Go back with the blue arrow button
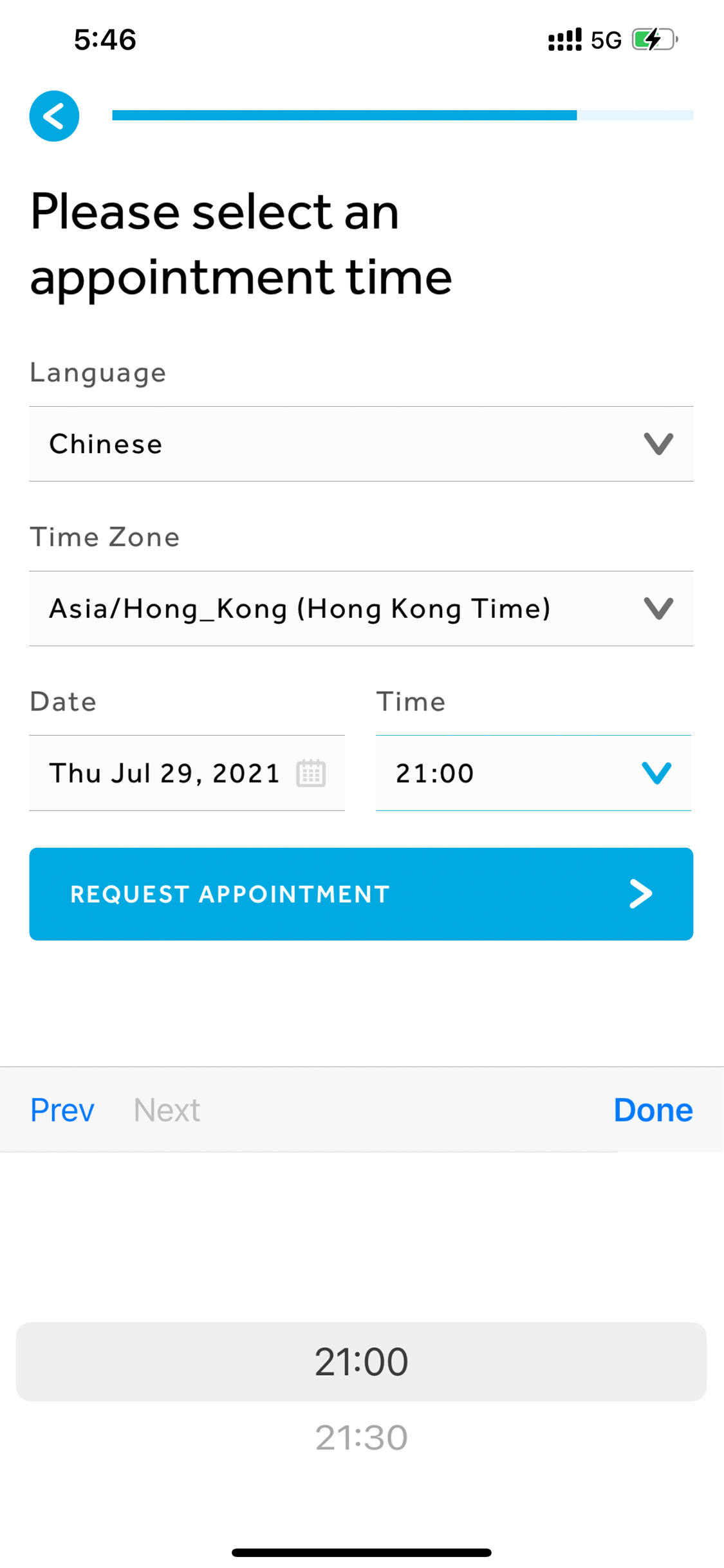Screen dimensions: 724x1568 click(x=54, y=116)
